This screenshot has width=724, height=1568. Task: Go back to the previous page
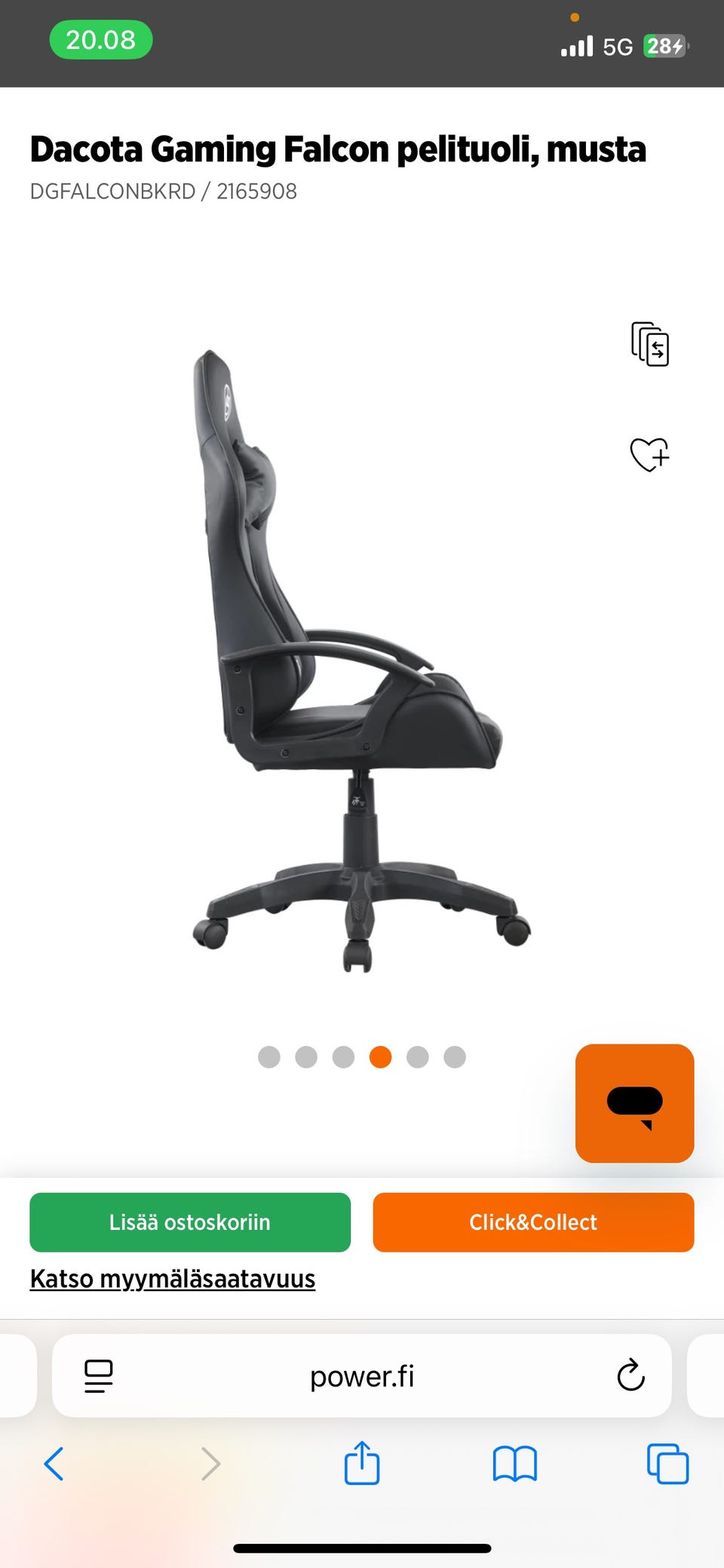point(54,1464)
